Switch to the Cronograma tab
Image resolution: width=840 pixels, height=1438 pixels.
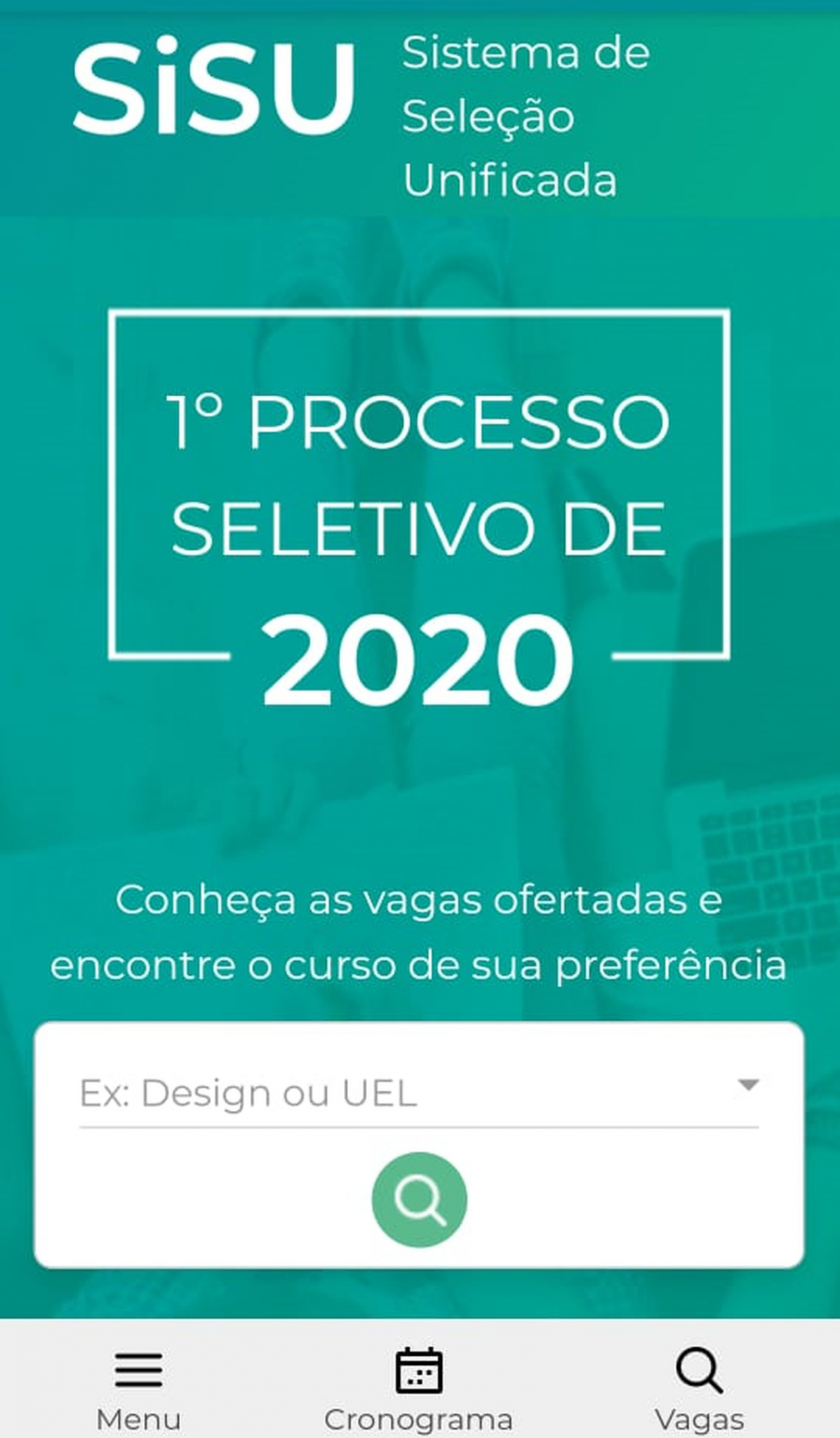(419, 1387)
